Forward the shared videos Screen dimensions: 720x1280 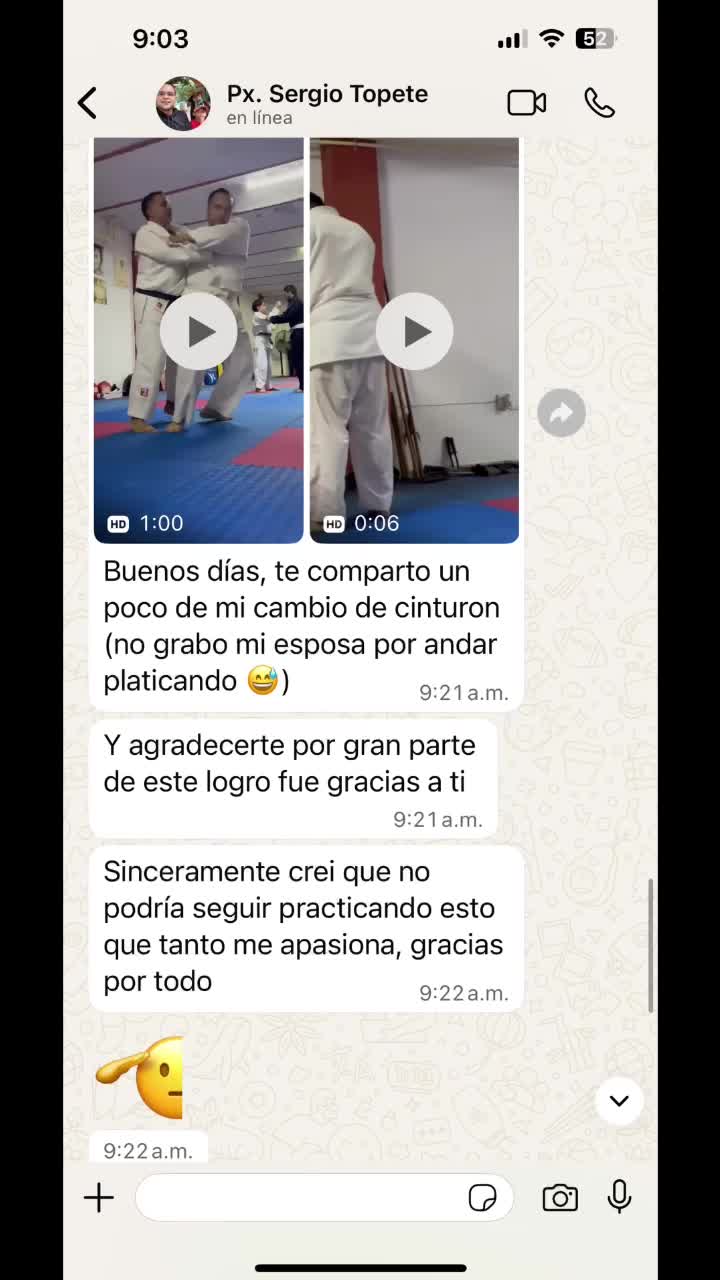(561, 412)
